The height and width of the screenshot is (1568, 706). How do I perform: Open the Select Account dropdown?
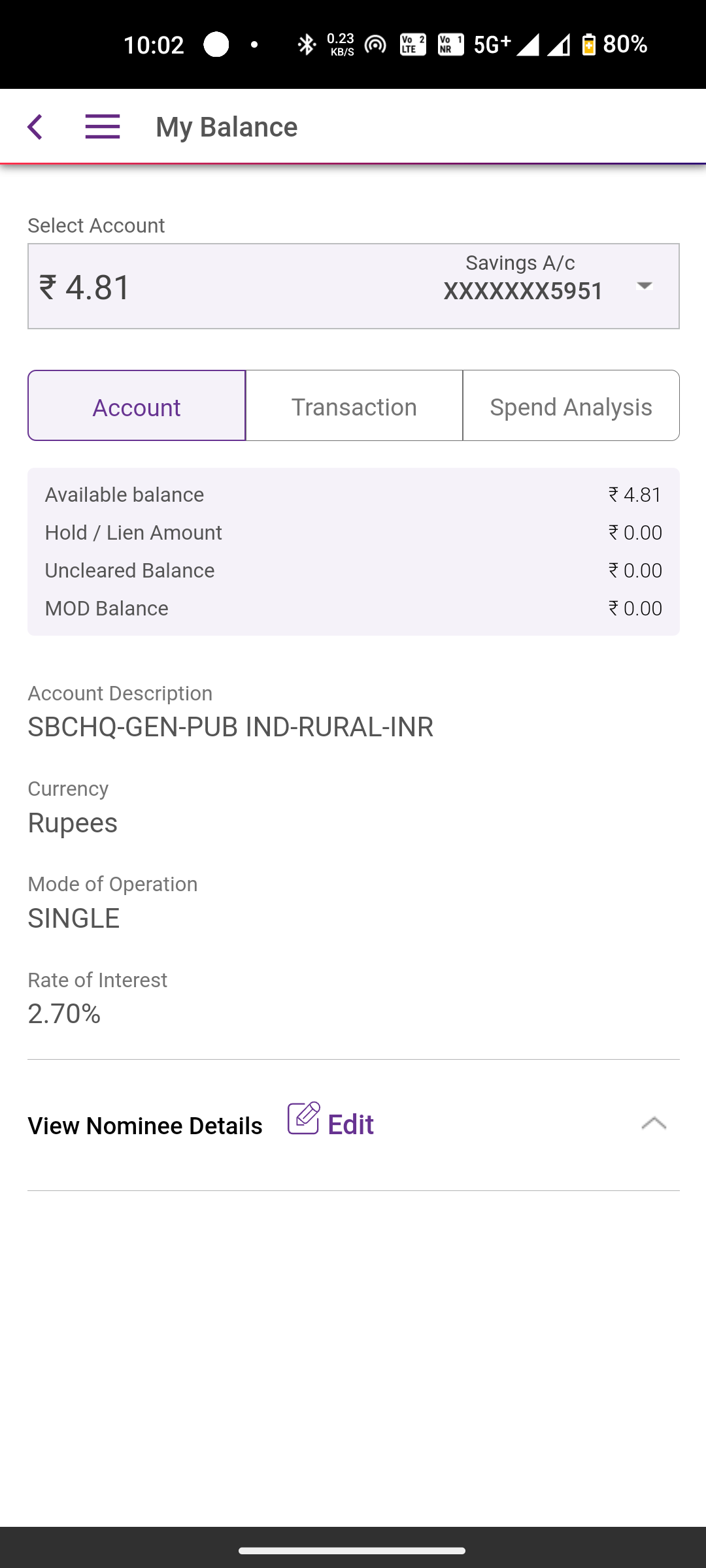click(353, 286)
